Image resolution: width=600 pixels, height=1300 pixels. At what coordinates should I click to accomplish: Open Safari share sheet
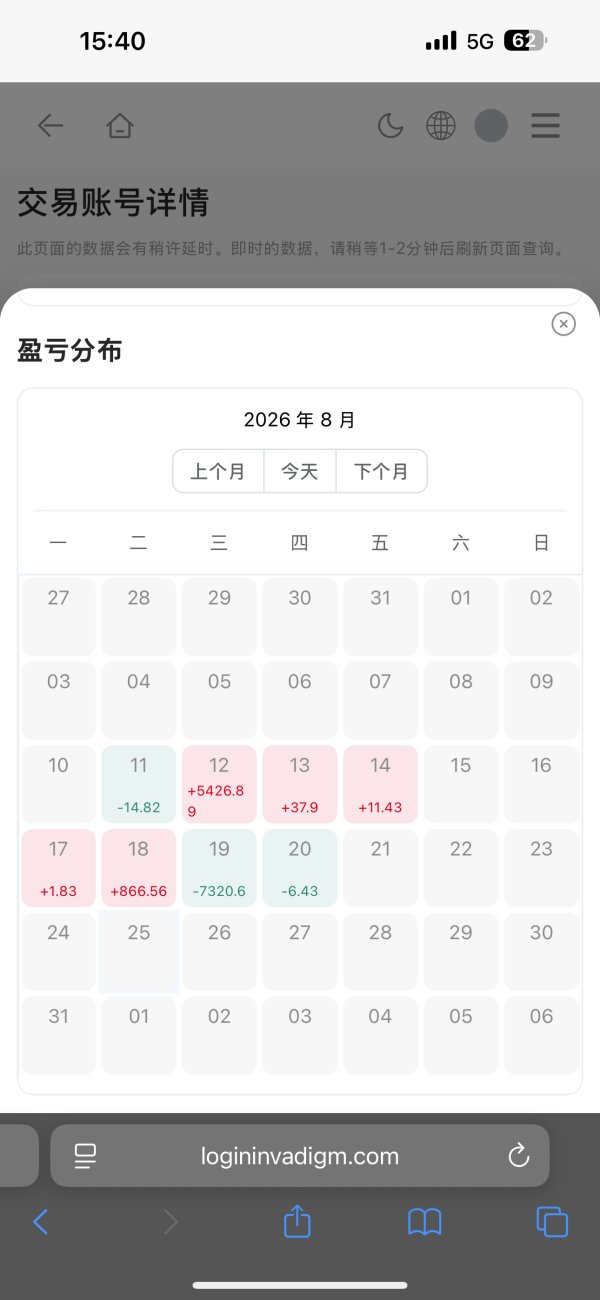(298, 1221)
